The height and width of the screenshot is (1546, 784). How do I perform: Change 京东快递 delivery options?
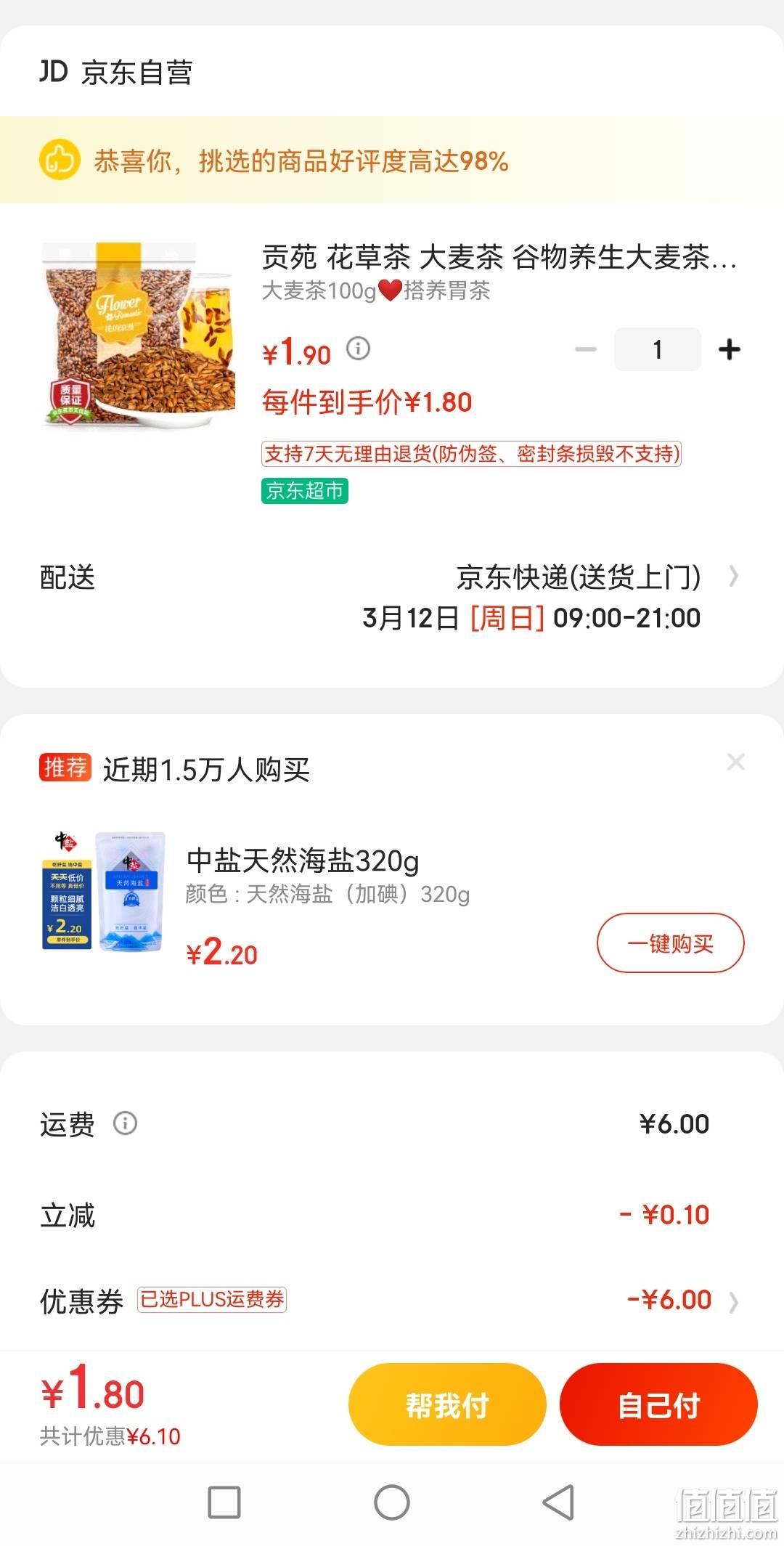pyautogui.click(x=392, y=597)
